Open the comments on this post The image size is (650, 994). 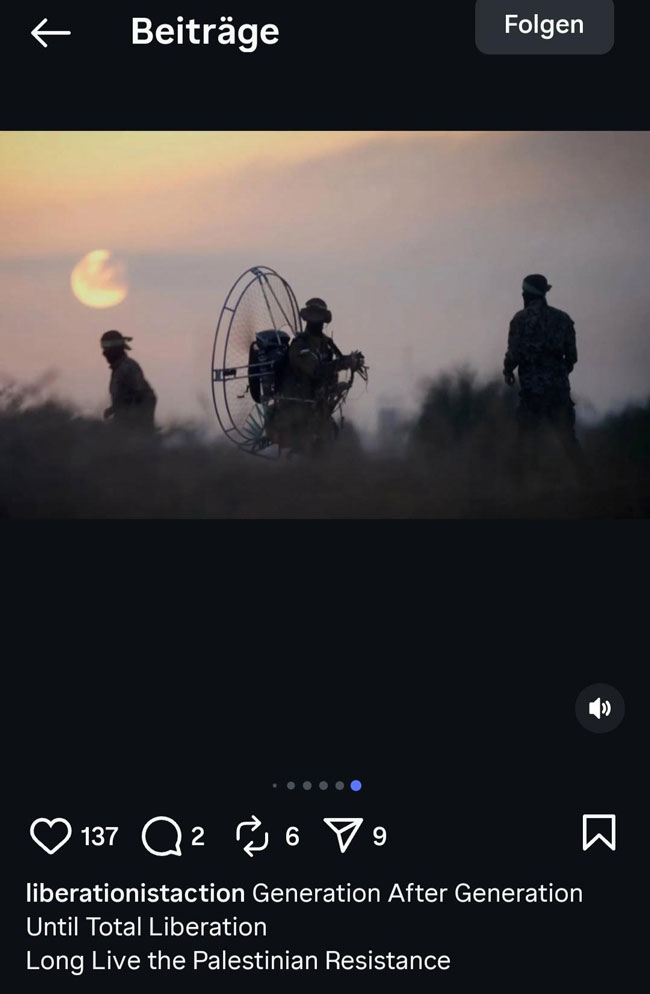click(x=161, y=837)
